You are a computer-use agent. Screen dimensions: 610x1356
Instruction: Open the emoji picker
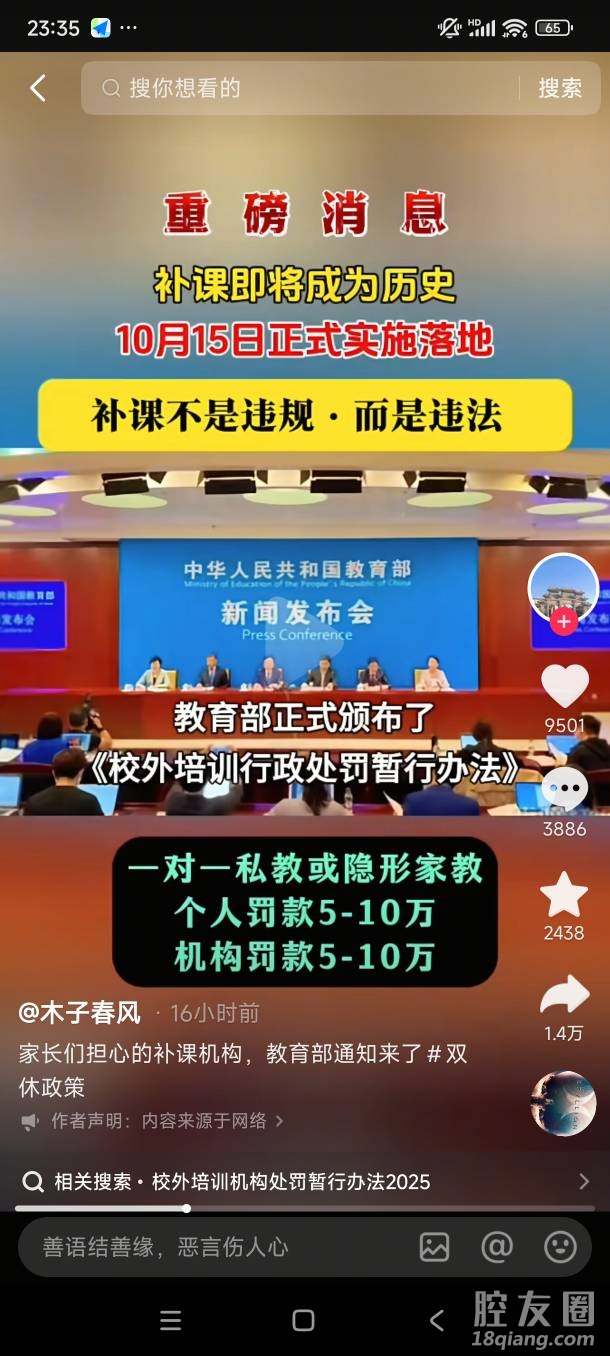coord(560,1247)
